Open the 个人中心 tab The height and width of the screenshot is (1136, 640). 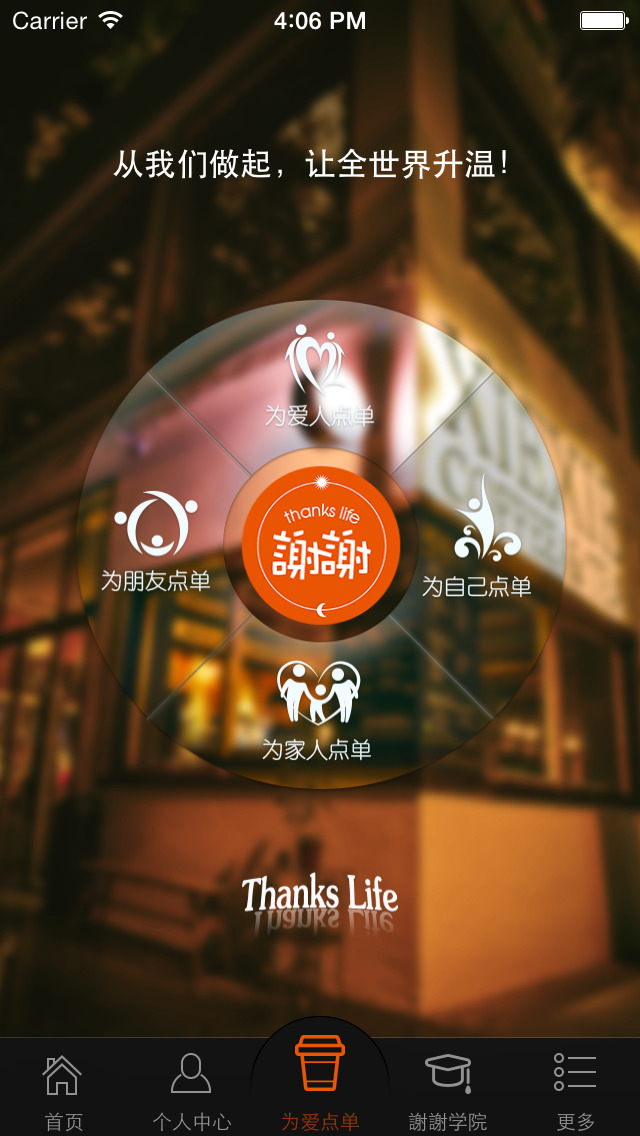click(x=191, y=1090)
